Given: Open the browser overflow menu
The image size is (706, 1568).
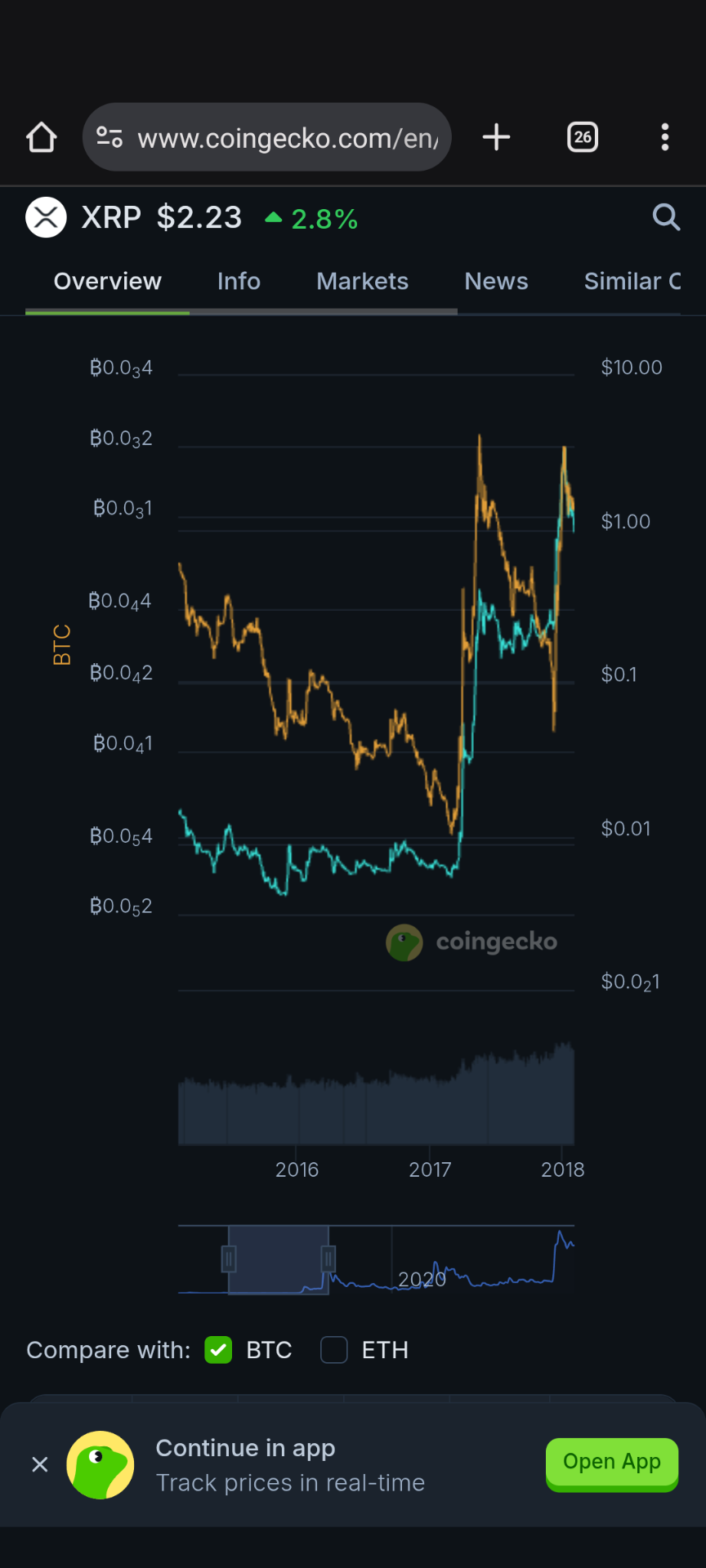Looking at the screenshot, I should [x=665, y=137].
